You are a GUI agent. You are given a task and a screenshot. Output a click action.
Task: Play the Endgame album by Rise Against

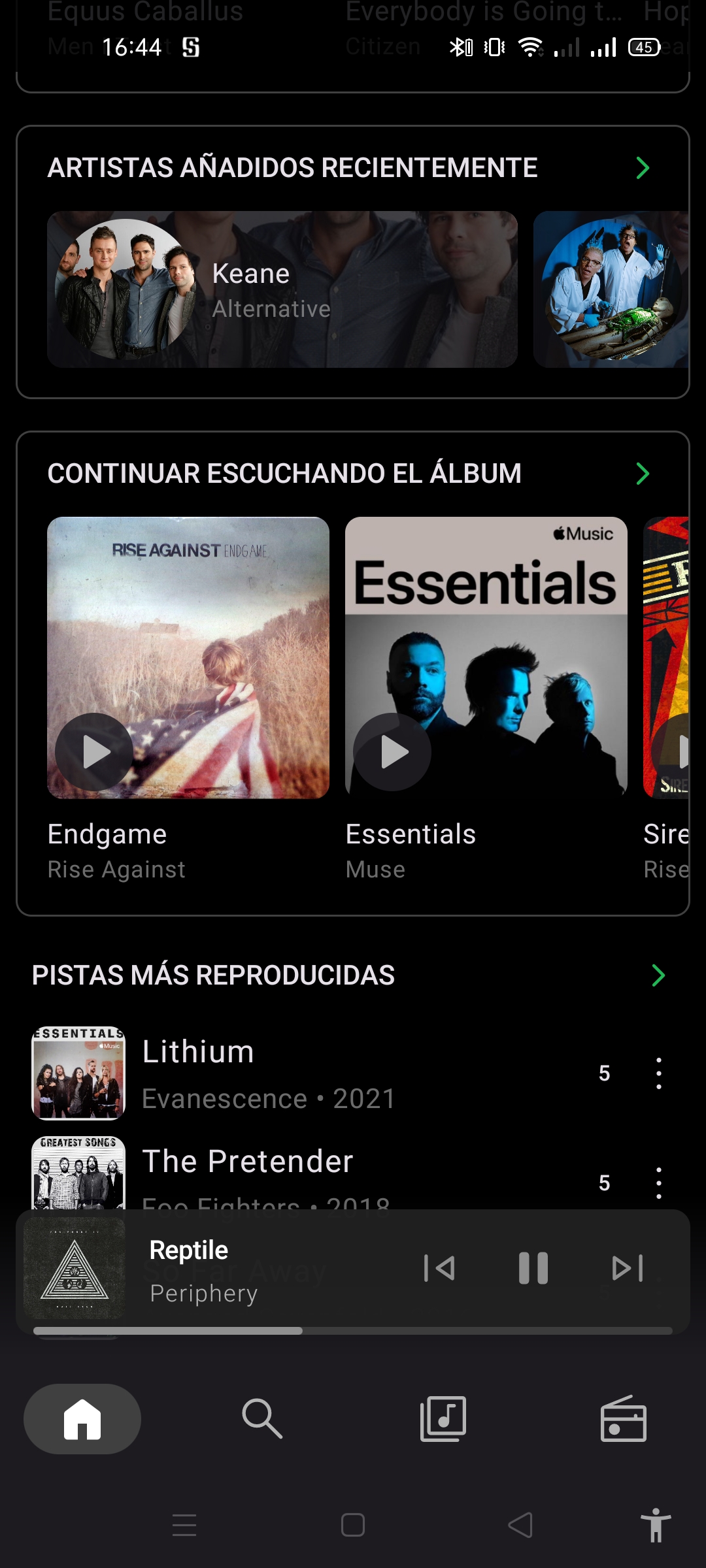tap(94, 752)
